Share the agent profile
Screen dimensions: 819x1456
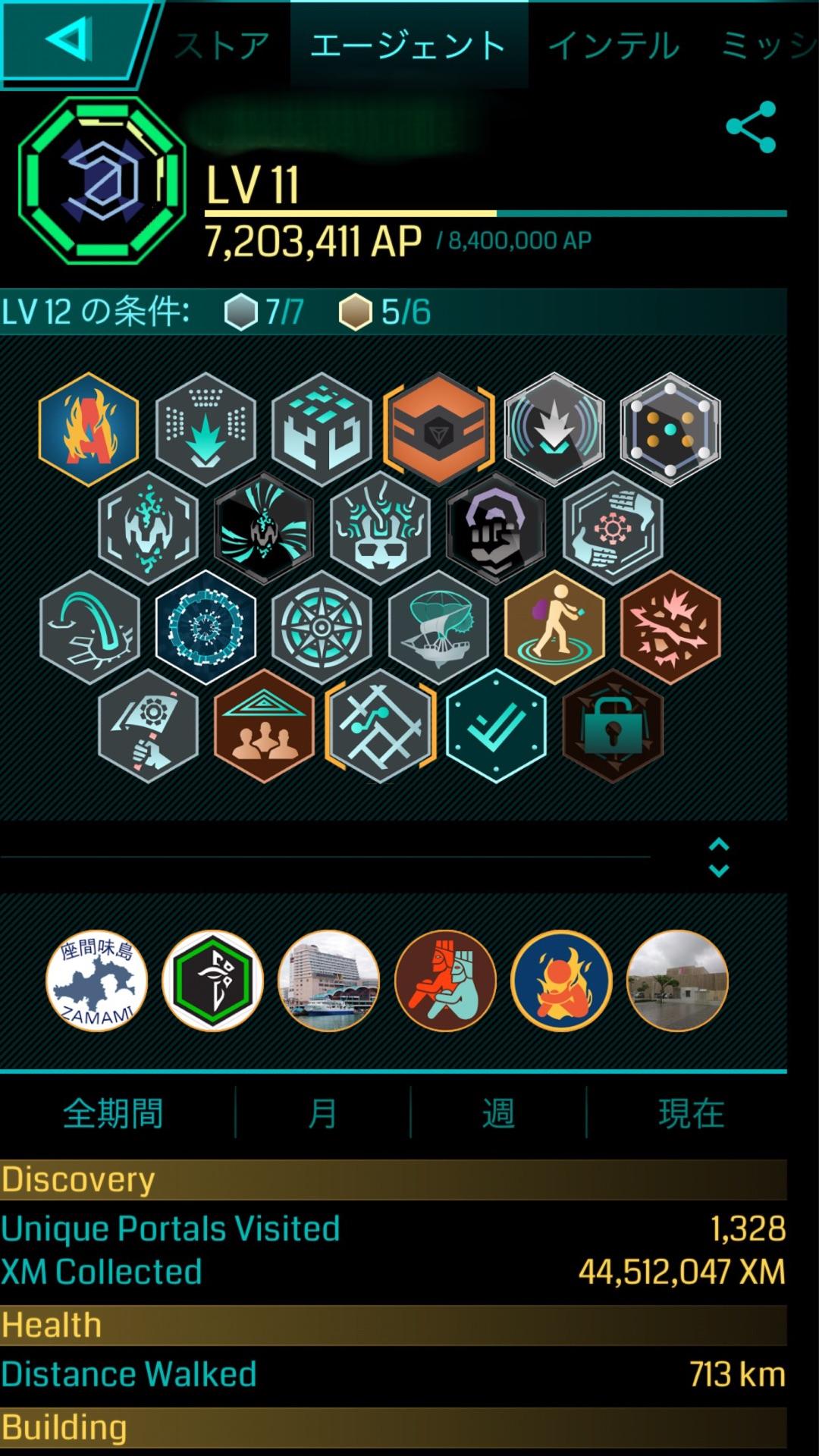tap(751, 127)
